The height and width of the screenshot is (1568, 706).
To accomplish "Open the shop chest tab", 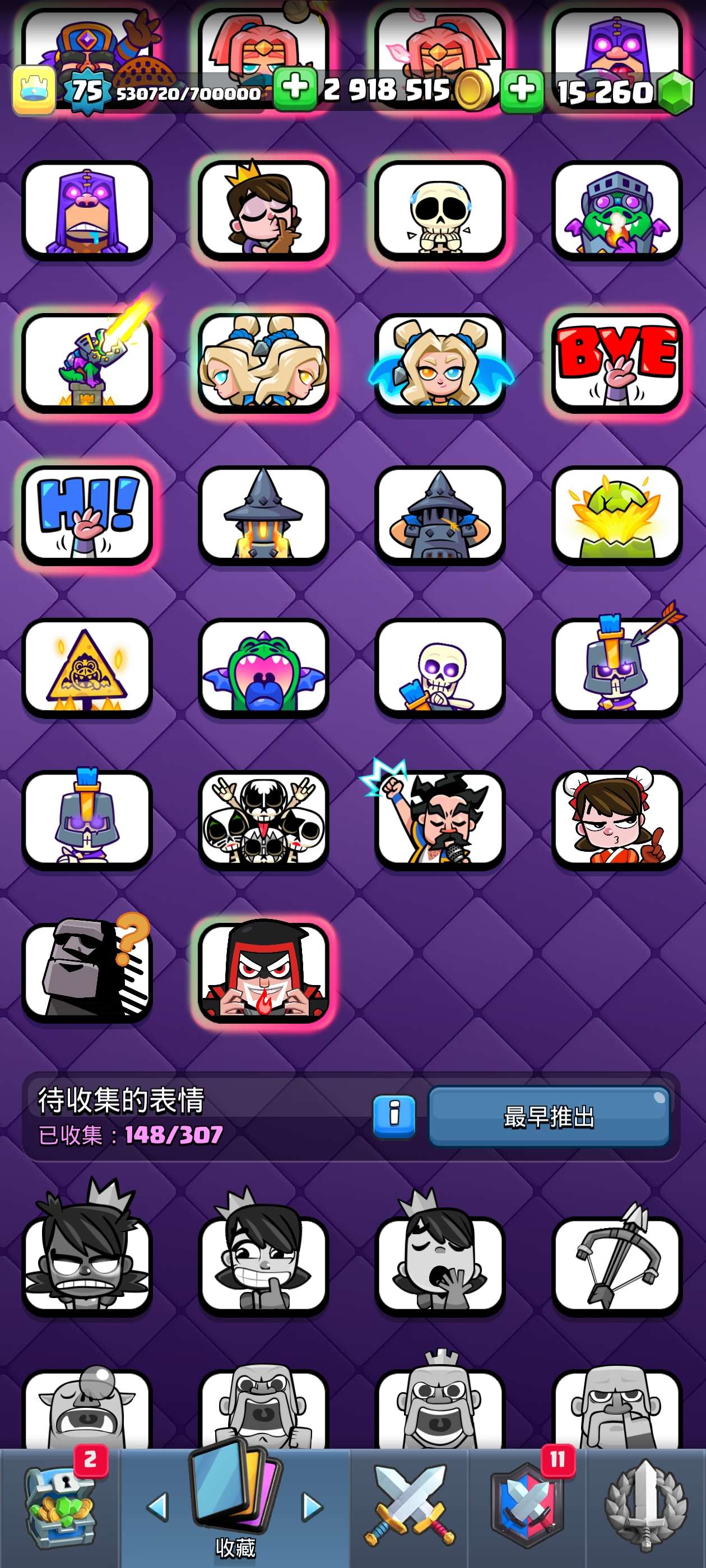I will (x=60, y=1507).
